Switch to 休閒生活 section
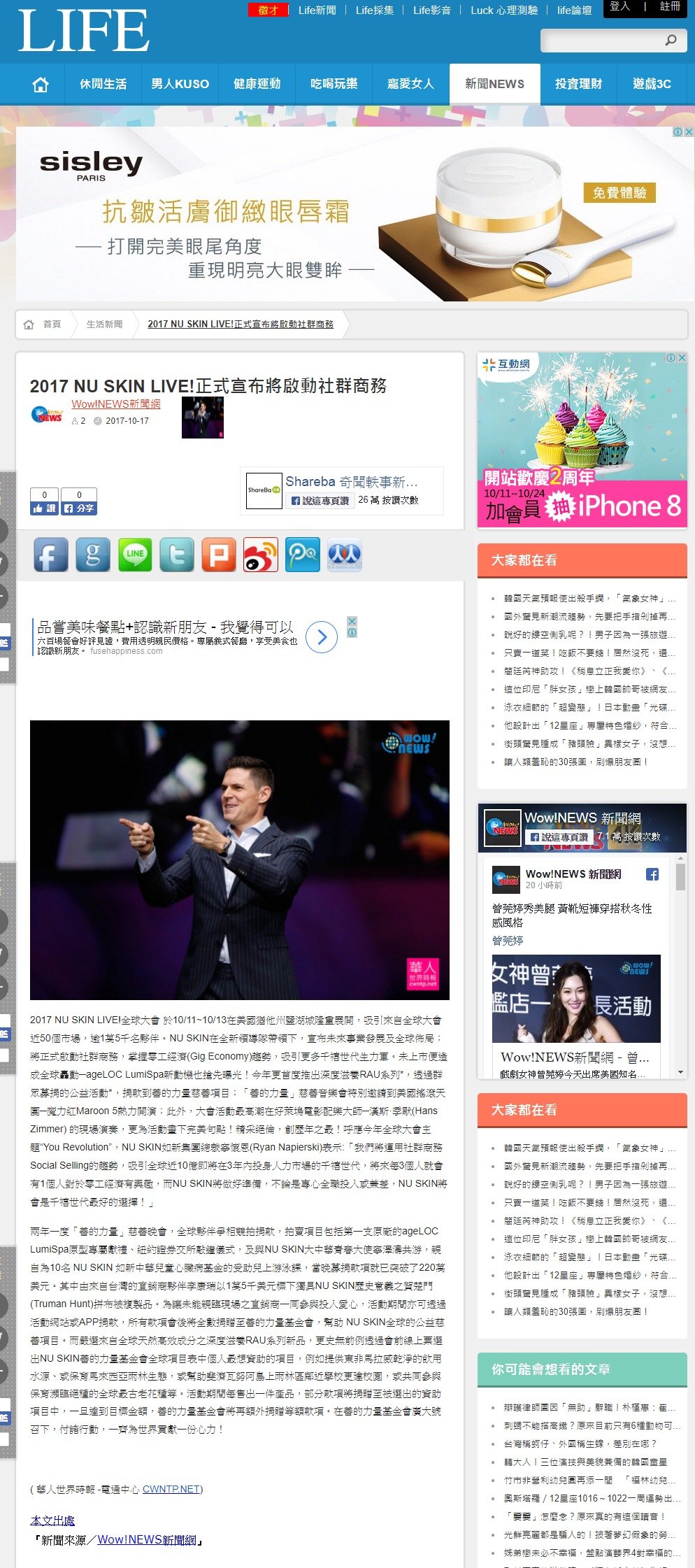The width and height of the screenshot is (695, 1568). (103, 84)
